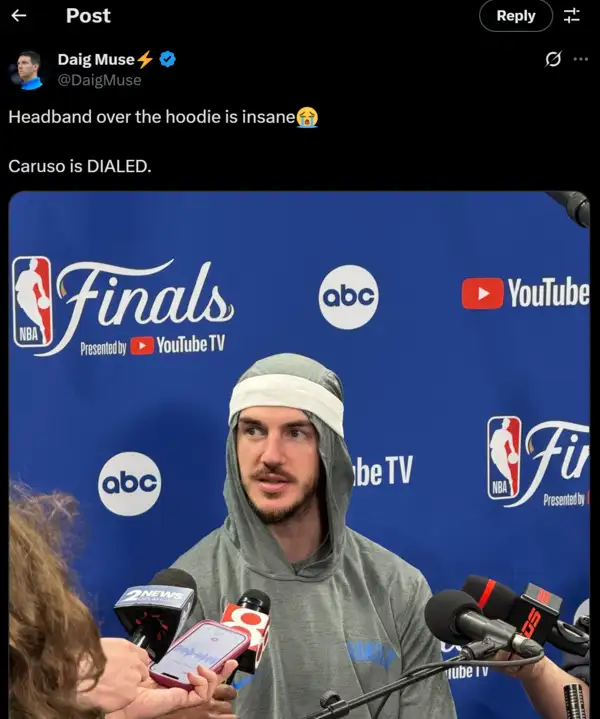The height and width of the screenshot is (719, 600).
Task: Go back using the arrow
Action: click(x=18, y=15)
